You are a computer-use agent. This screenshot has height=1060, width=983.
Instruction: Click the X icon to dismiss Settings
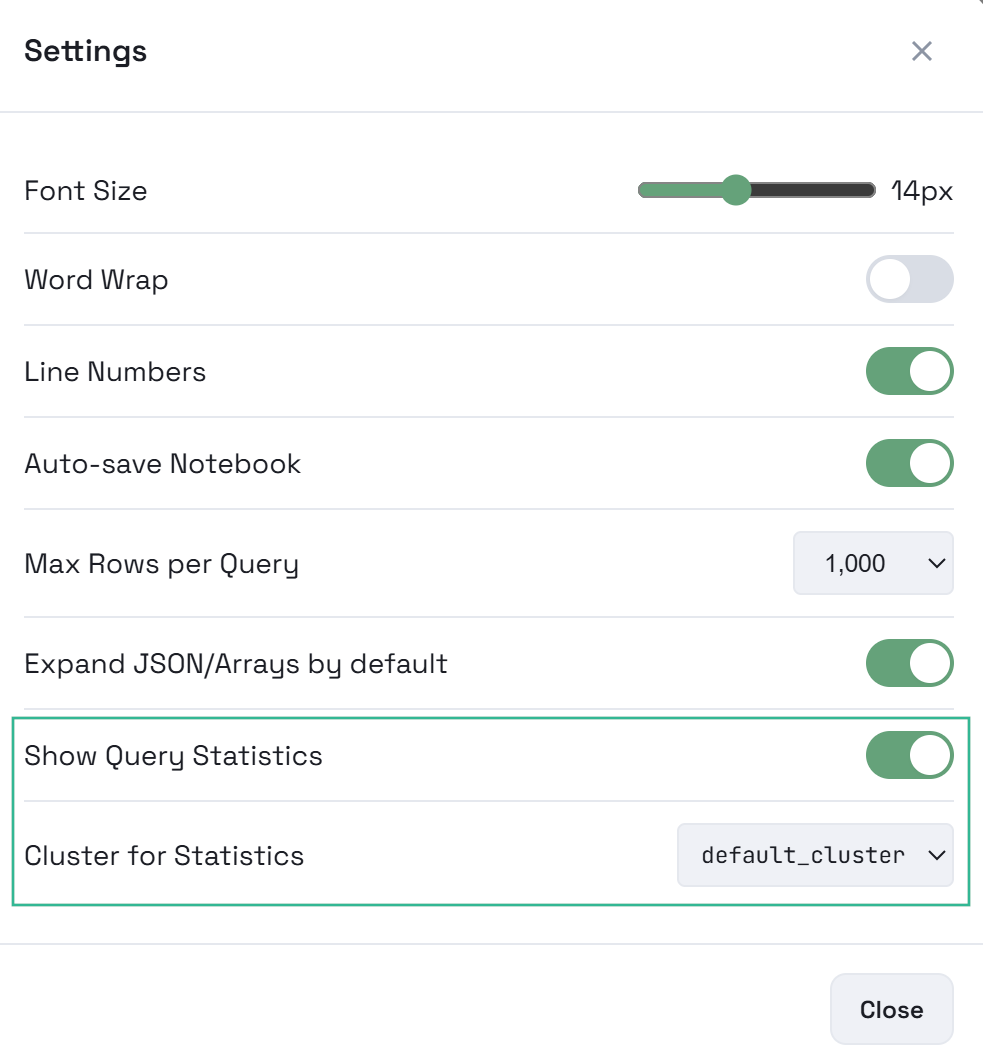[x=921, y=51]
